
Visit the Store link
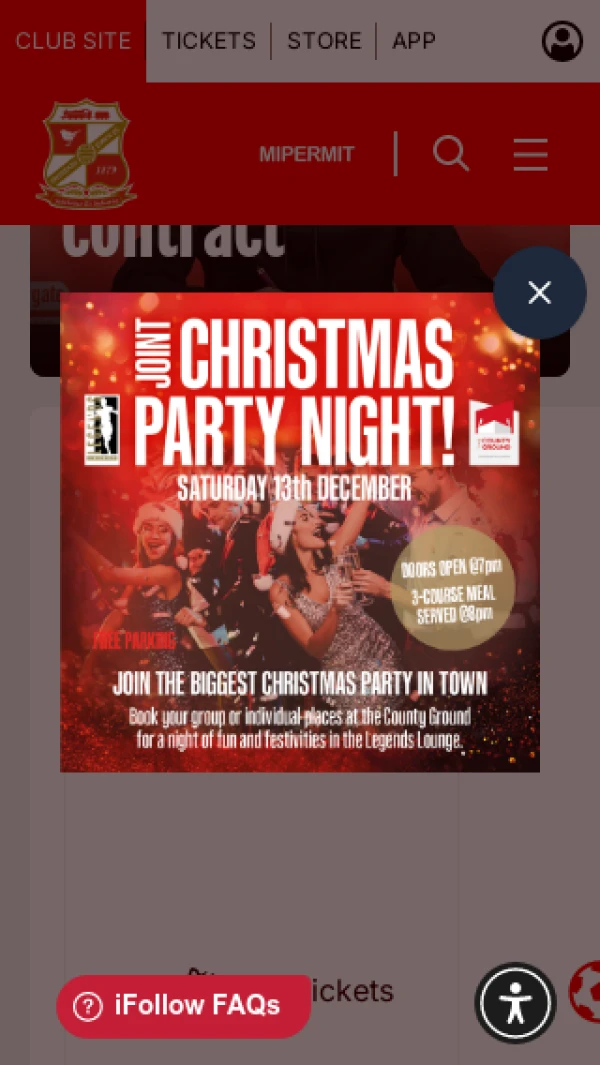324,41
